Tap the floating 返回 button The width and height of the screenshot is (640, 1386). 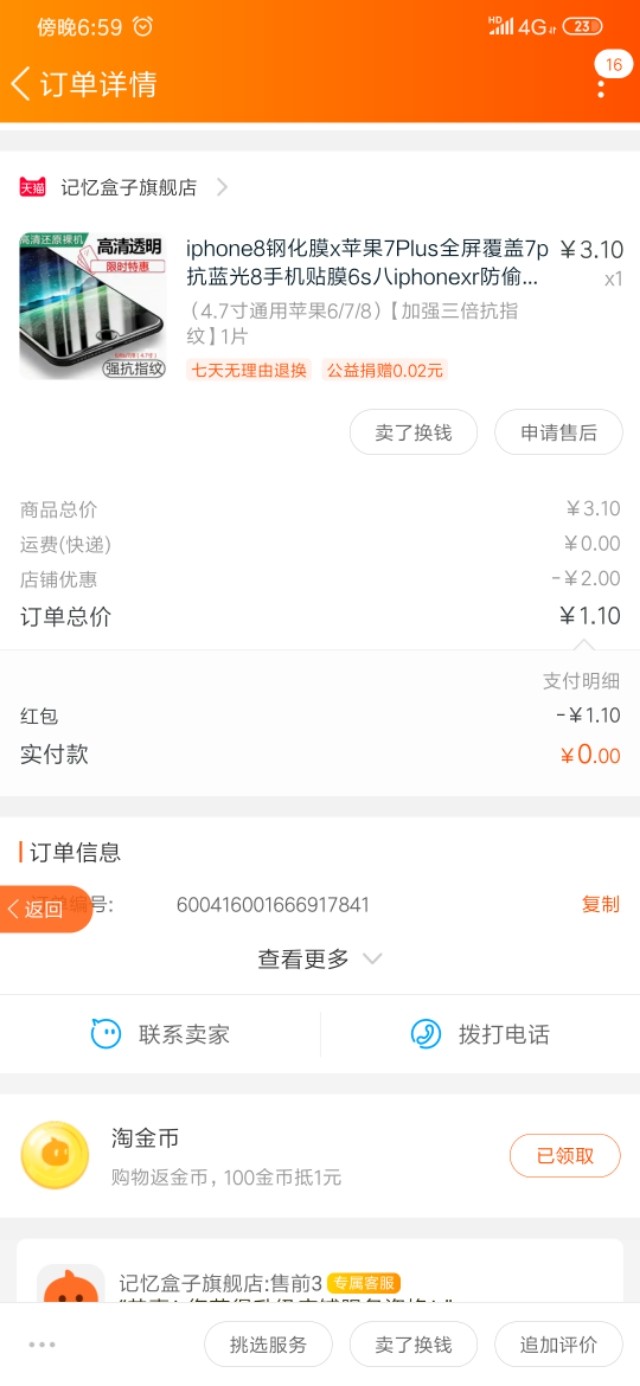coord(42,908)
